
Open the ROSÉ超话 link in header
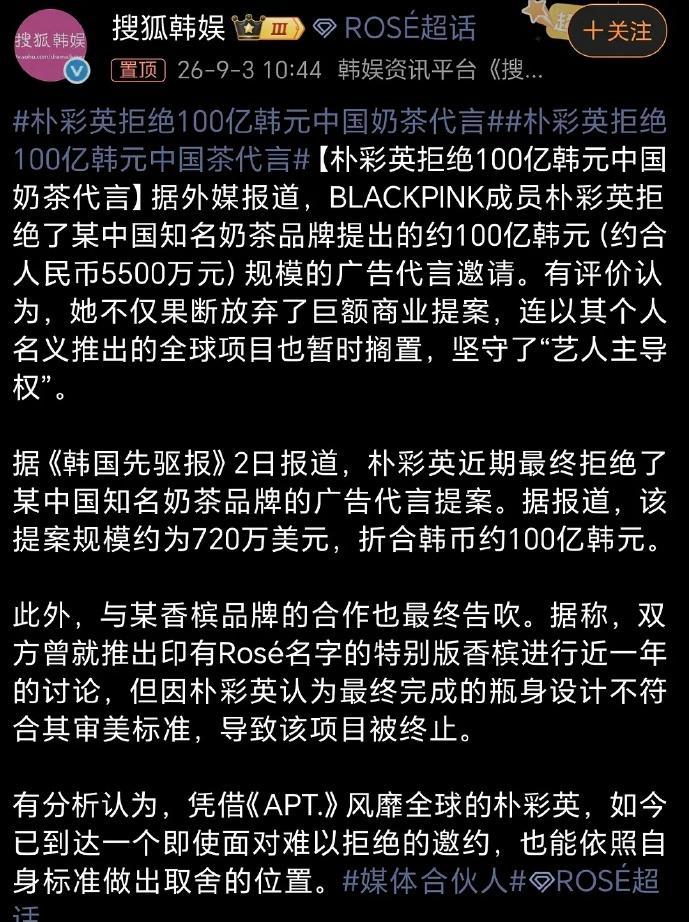[394, 28]
